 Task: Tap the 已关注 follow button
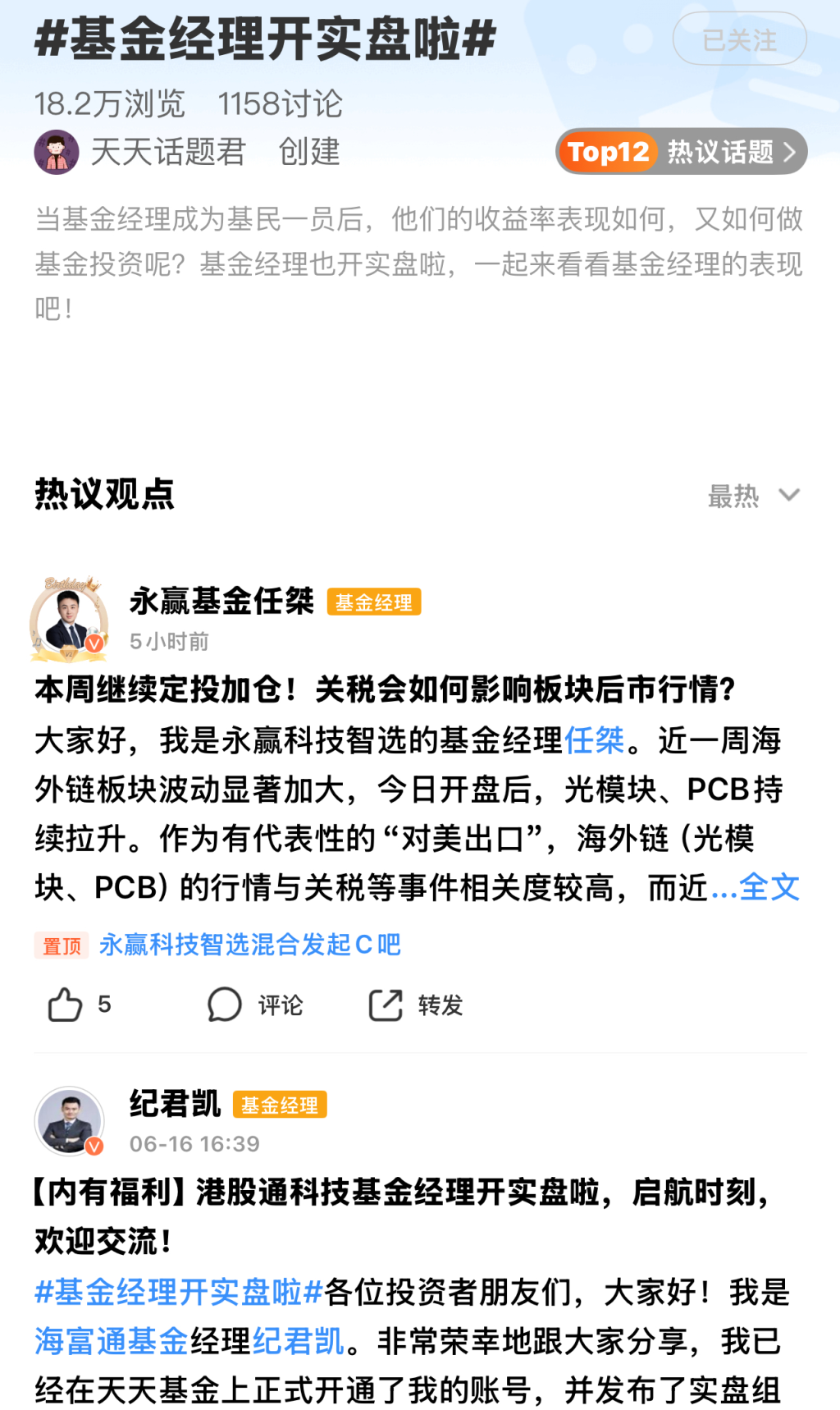tap(739, 39)
